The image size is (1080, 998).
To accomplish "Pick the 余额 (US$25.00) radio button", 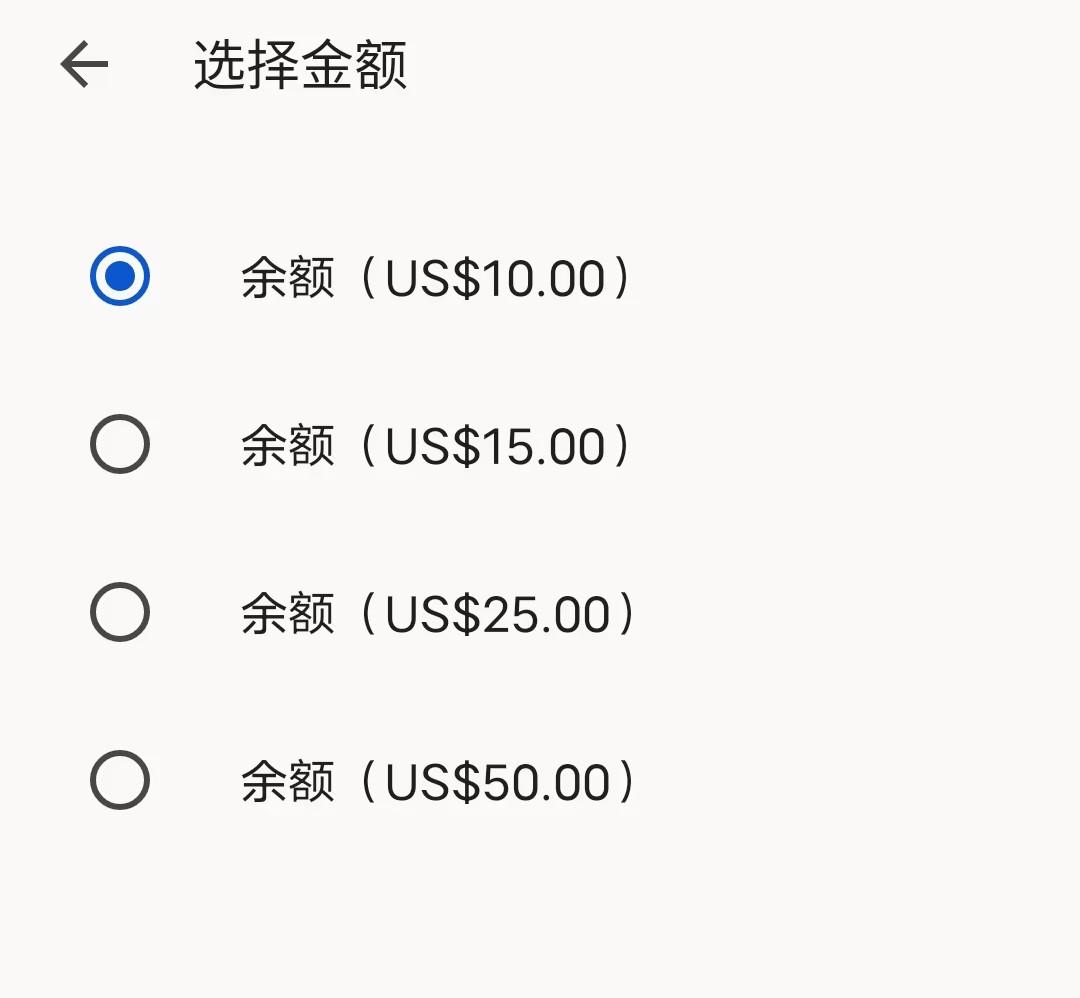I will 120,612.
